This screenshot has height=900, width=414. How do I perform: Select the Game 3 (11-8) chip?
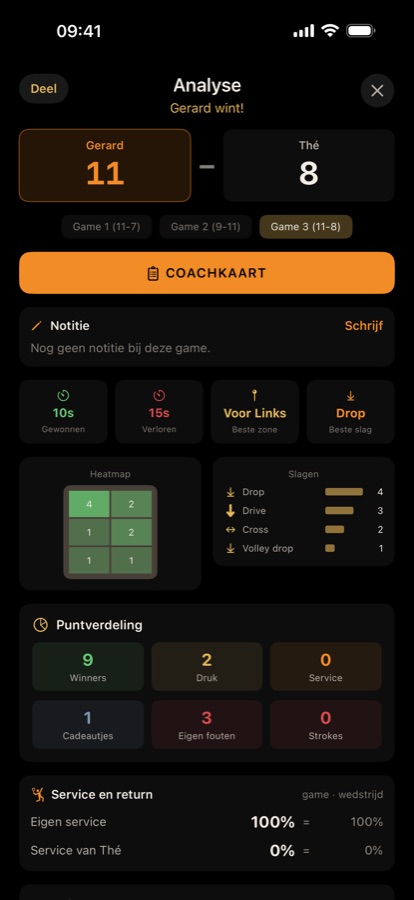click(x=305, y=227)
